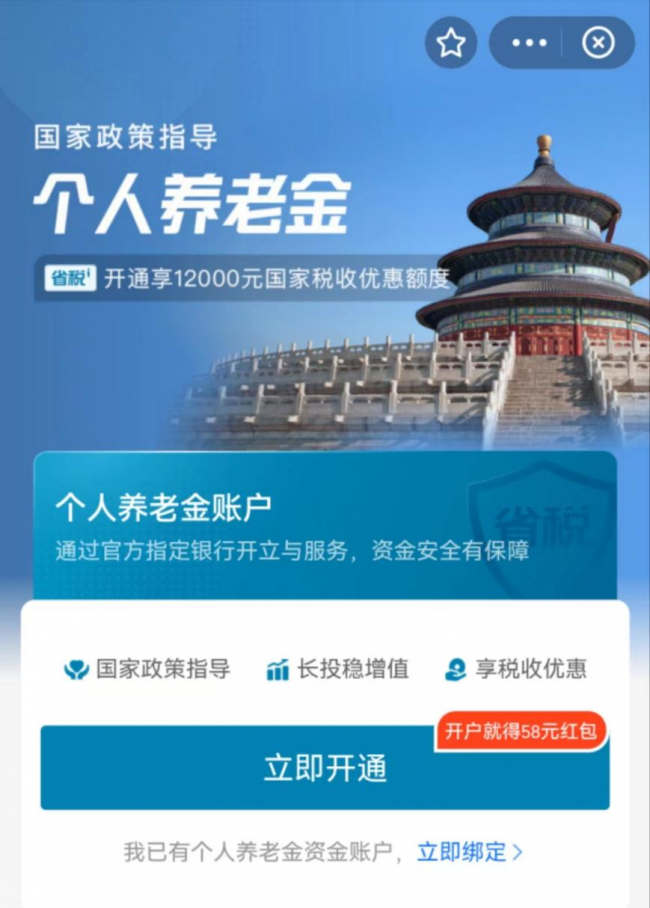Image resolution: width=650 pixels, height=908 pixels.
Task: Close the mini program
Action: (598, 43)
